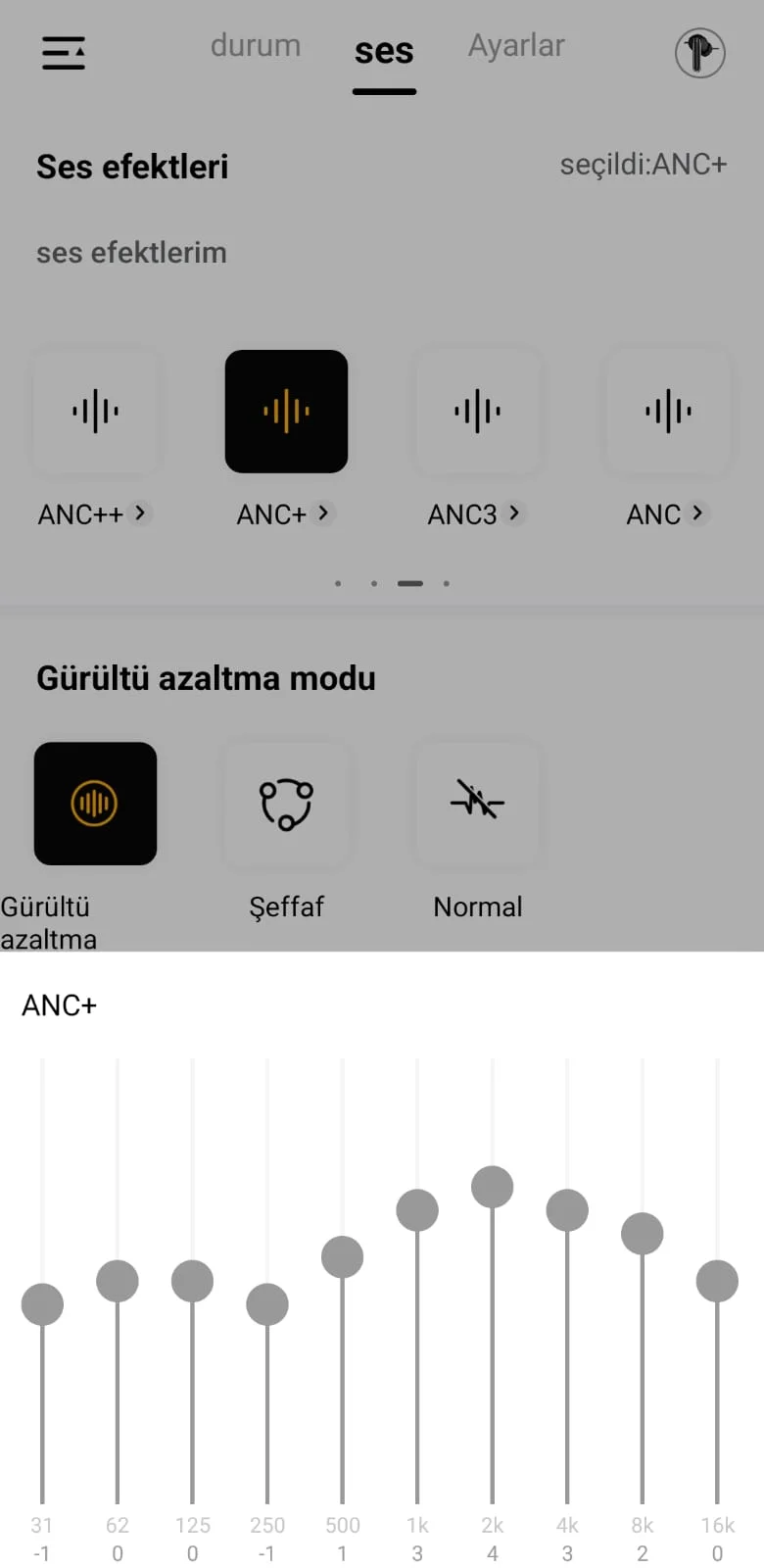Expand ANC+ effect details with its chevron
The height and width of the screenshot is (1568, 764).
click(323, 514)
